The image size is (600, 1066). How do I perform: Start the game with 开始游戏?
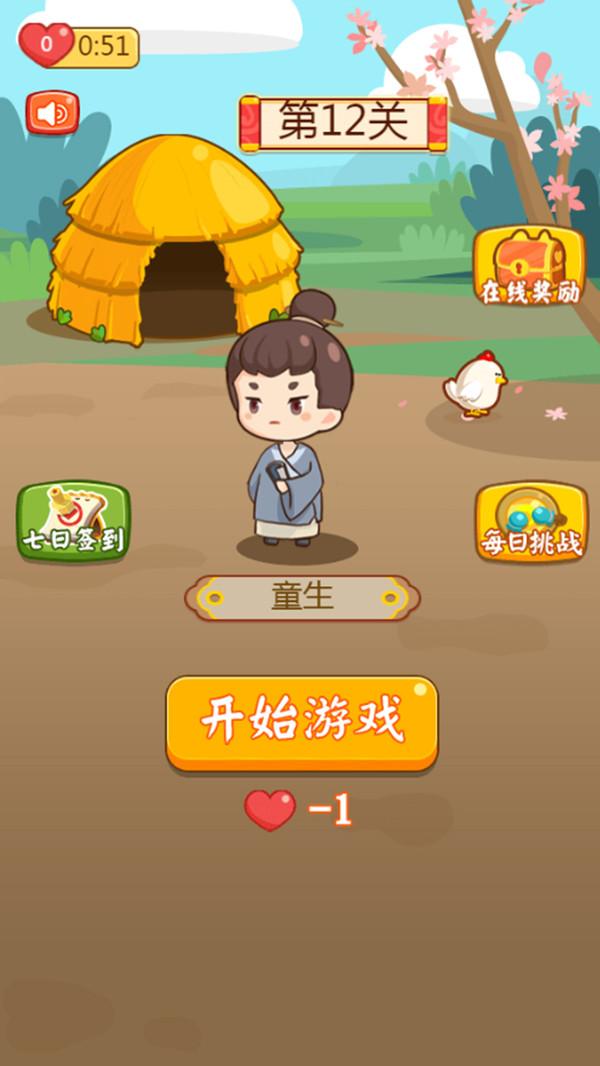pyautogui.click(x=302, y=722)
